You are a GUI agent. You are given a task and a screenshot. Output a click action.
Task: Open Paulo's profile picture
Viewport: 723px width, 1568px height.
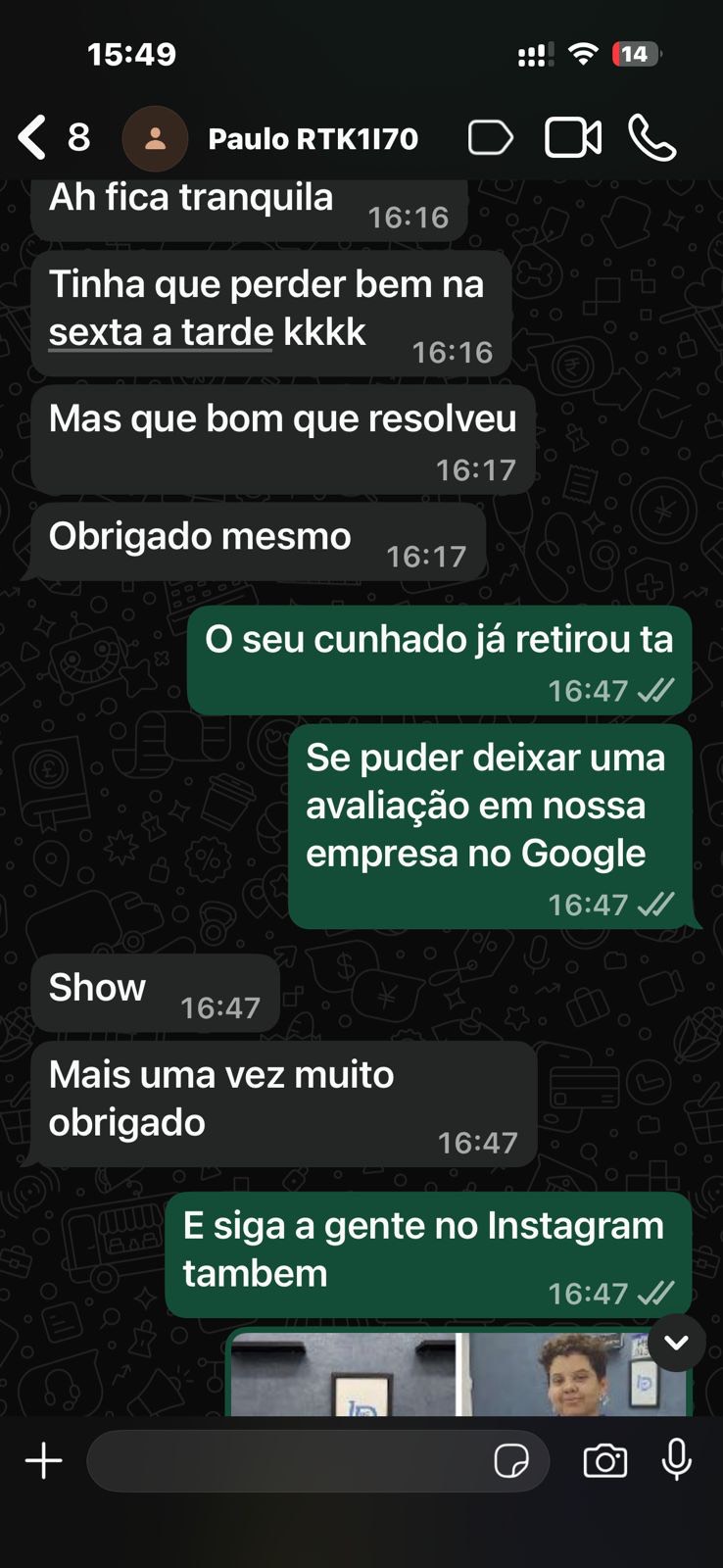pyautogui.click(x=156, y=138)
